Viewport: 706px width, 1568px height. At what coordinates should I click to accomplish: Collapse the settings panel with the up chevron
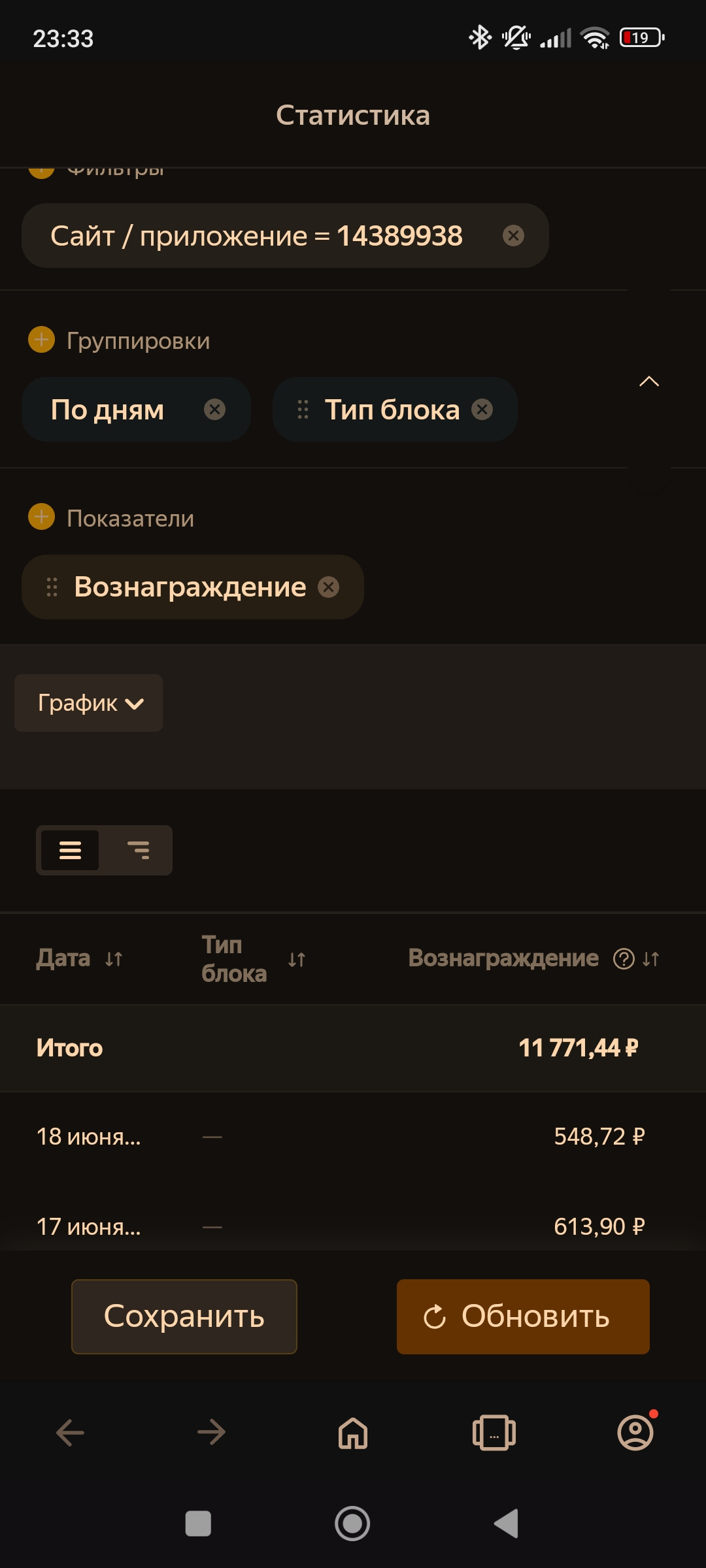pyautogui.click(x=648, y=382)
